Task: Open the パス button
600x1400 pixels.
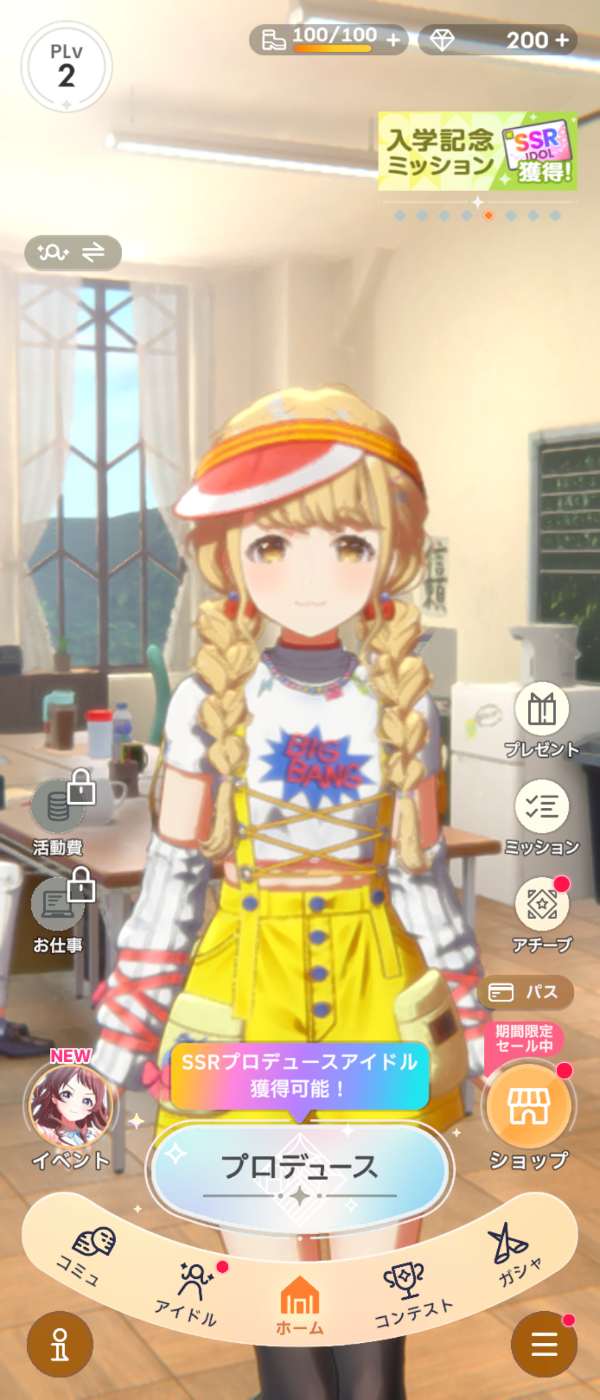Action: (x=526, y=993)
